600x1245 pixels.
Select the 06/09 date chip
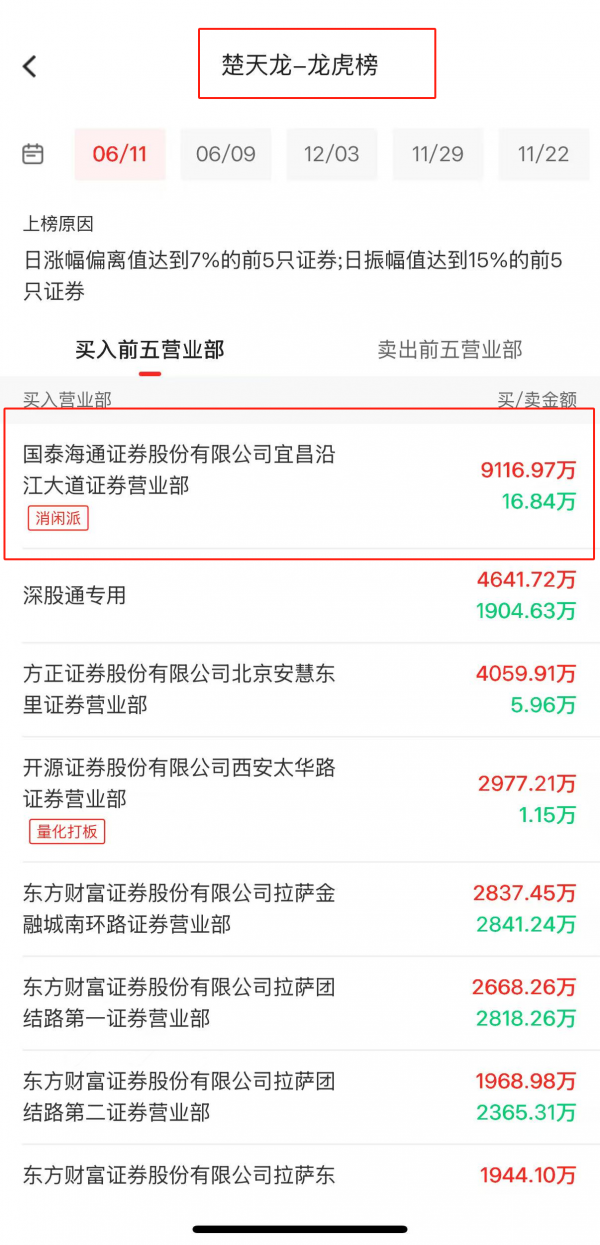(226, 154)
